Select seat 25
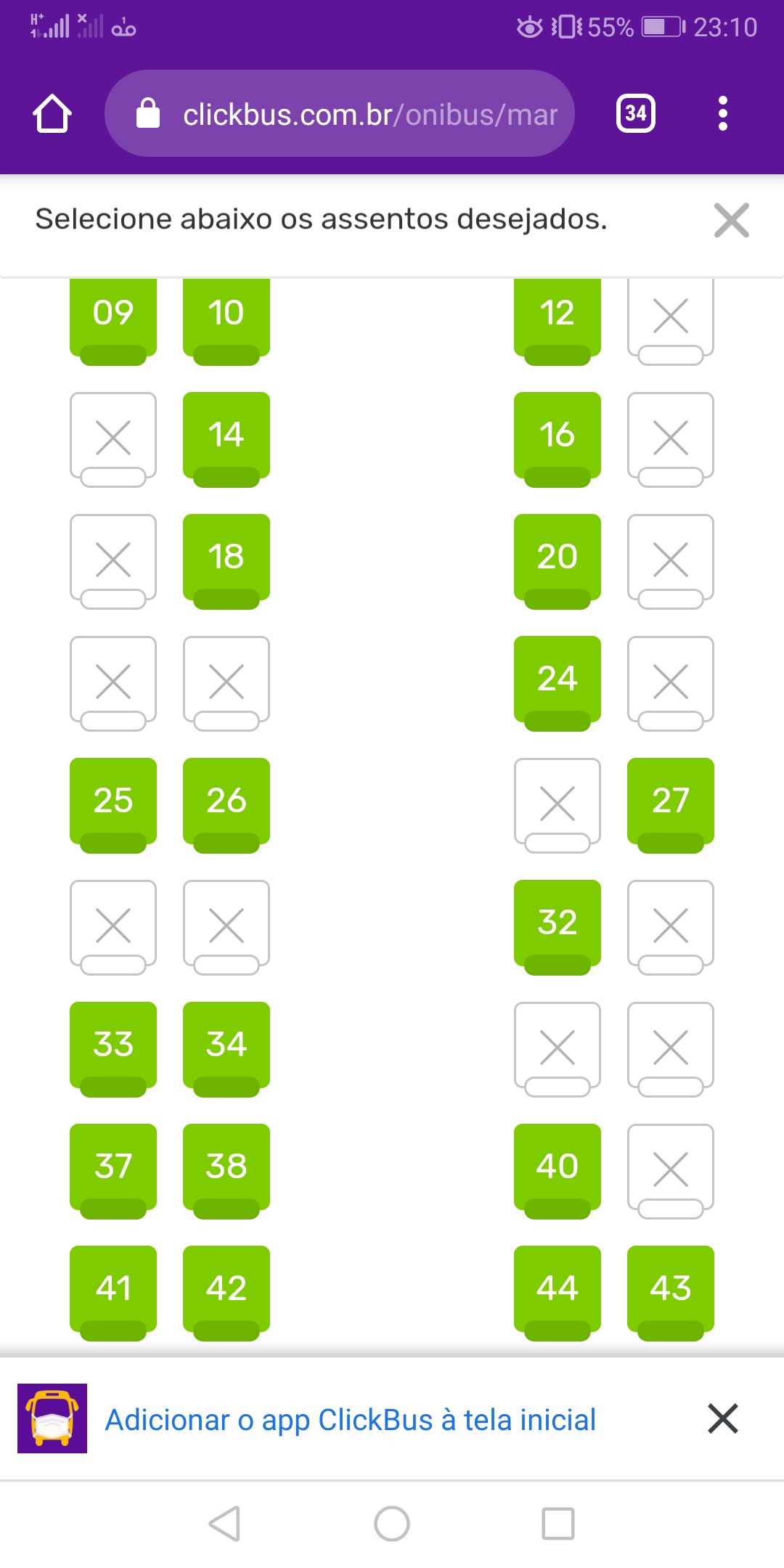The height and width of the screenshot is (1568, 784). click(113, 803)
